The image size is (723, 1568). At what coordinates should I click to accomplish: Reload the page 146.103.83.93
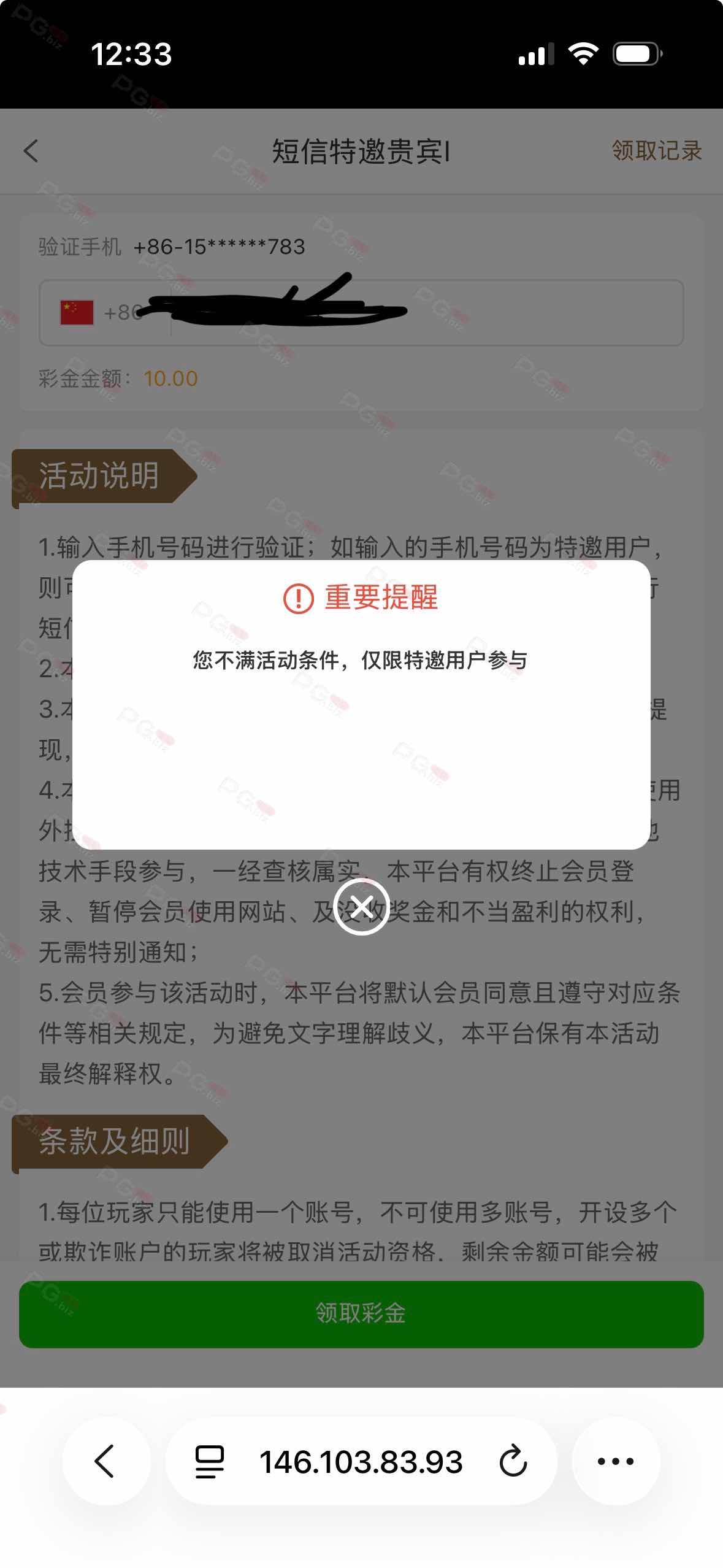[513, 1461]
